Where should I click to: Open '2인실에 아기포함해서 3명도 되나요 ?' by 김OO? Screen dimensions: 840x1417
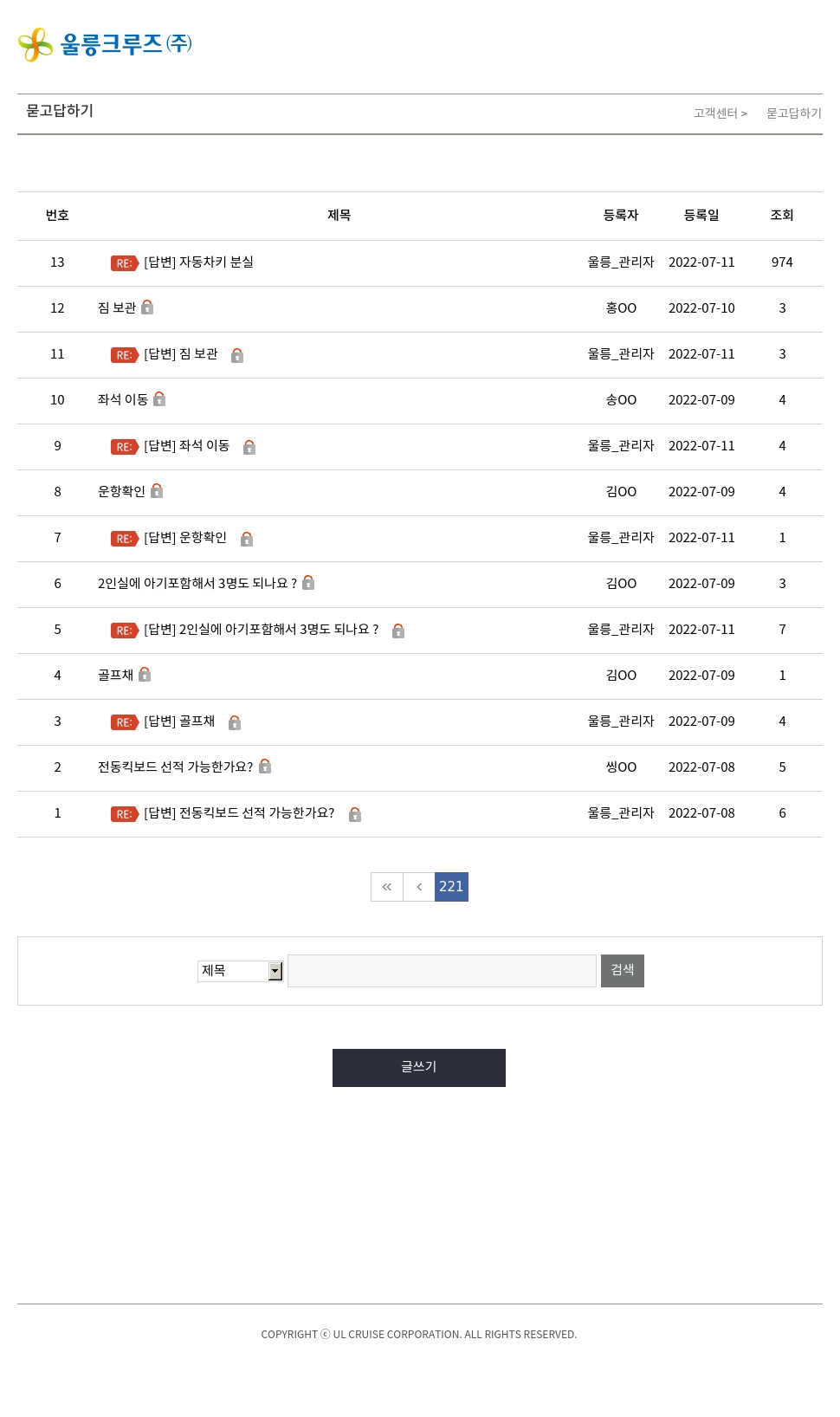[x=197, y=584]
